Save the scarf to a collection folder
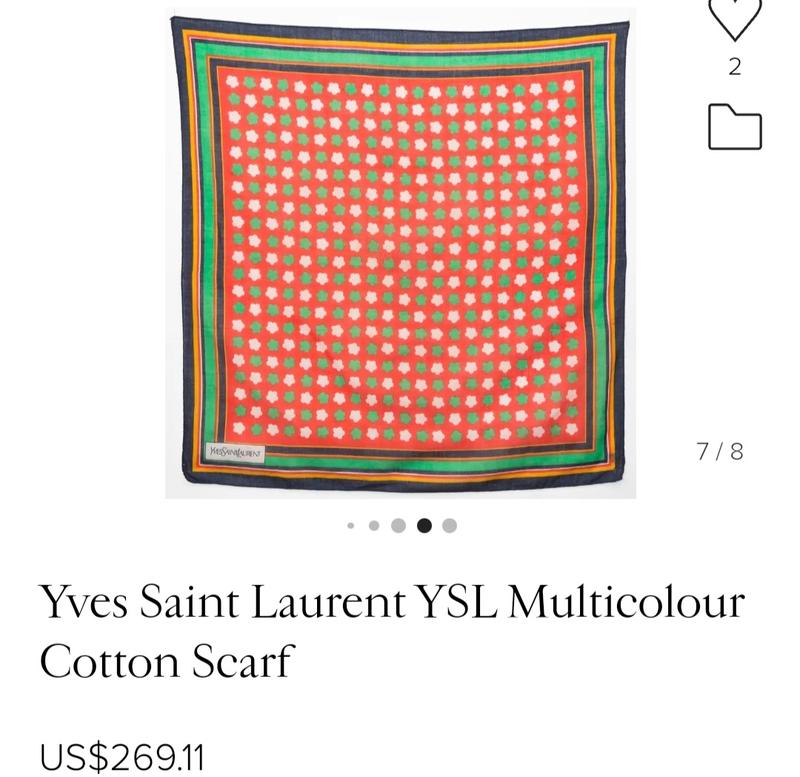 735,127
